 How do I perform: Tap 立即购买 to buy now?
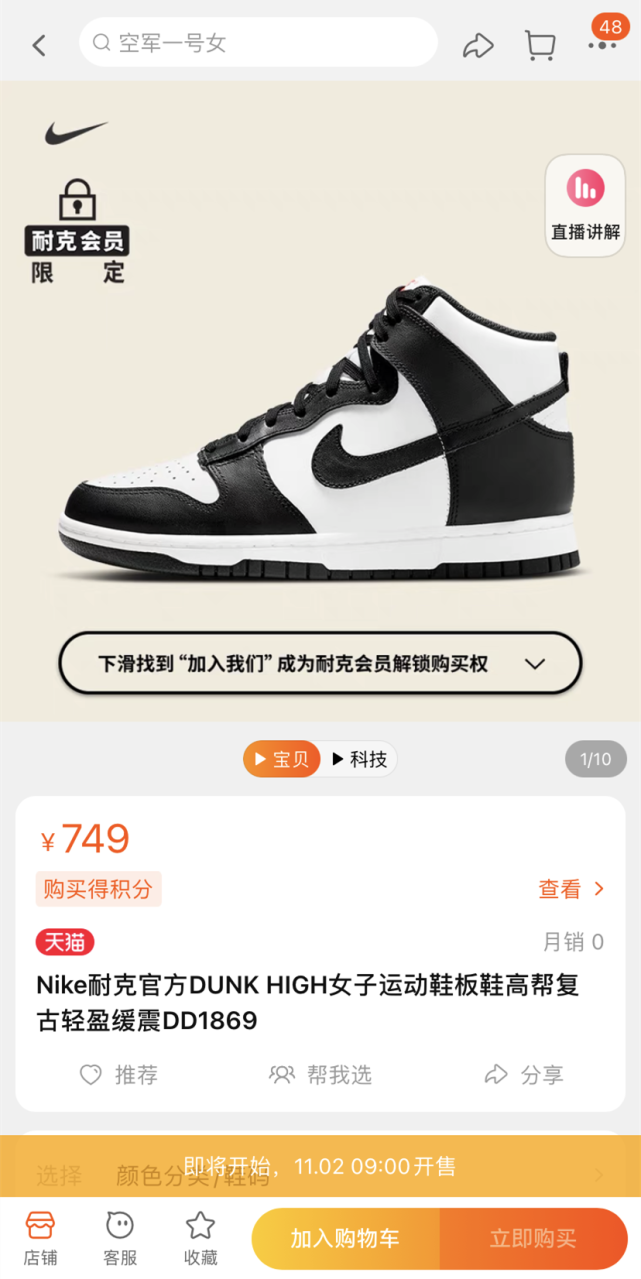pos(533,1239)
